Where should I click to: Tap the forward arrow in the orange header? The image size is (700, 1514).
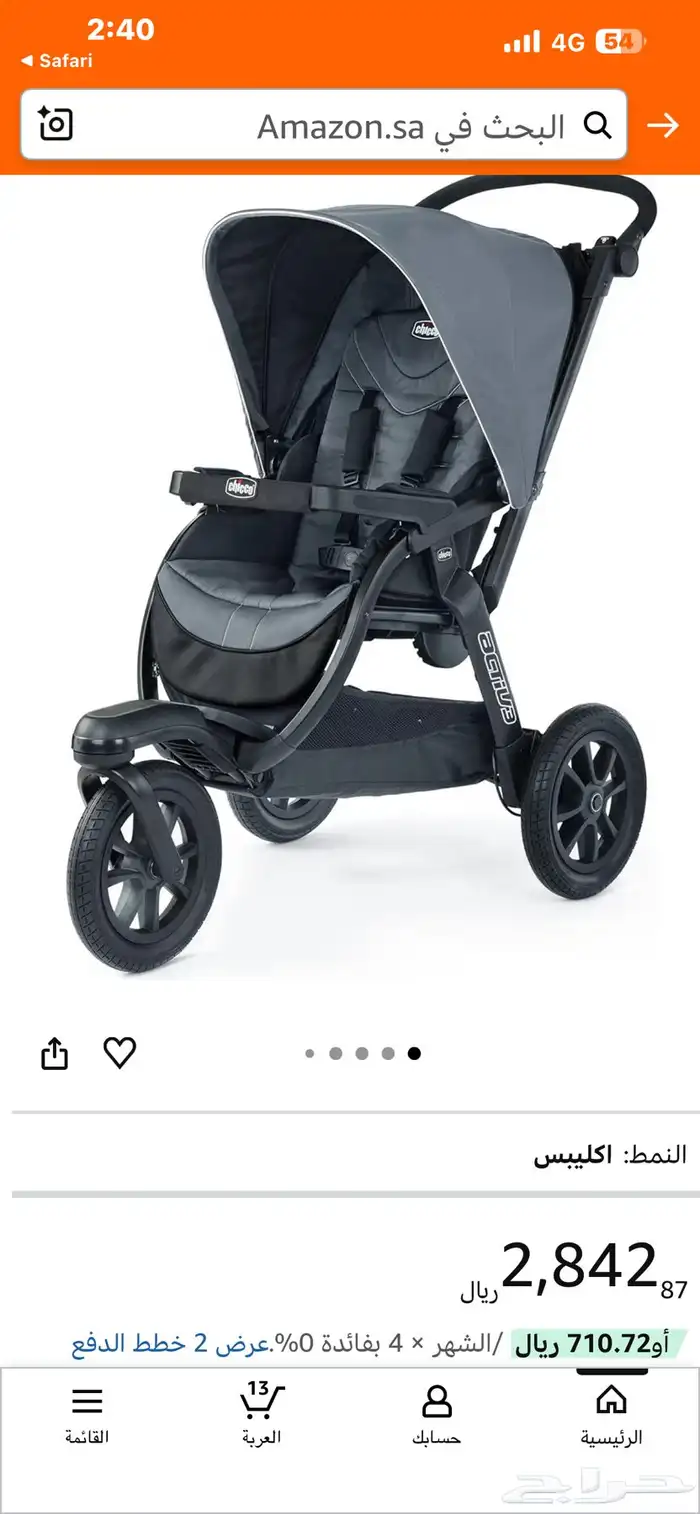[x=663, y=126]
